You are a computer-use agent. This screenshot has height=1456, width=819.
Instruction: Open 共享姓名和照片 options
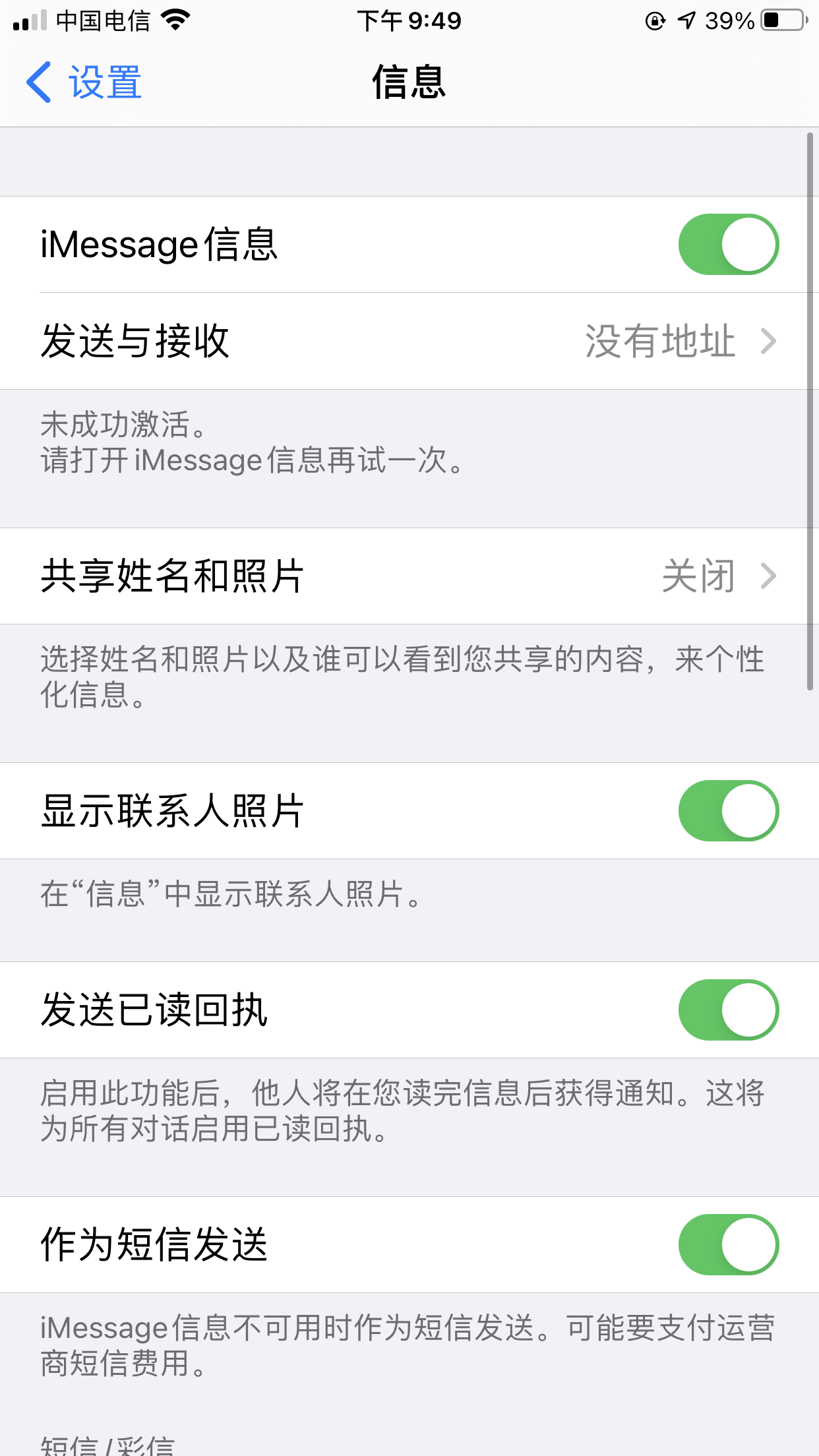[x=409, y=576]
